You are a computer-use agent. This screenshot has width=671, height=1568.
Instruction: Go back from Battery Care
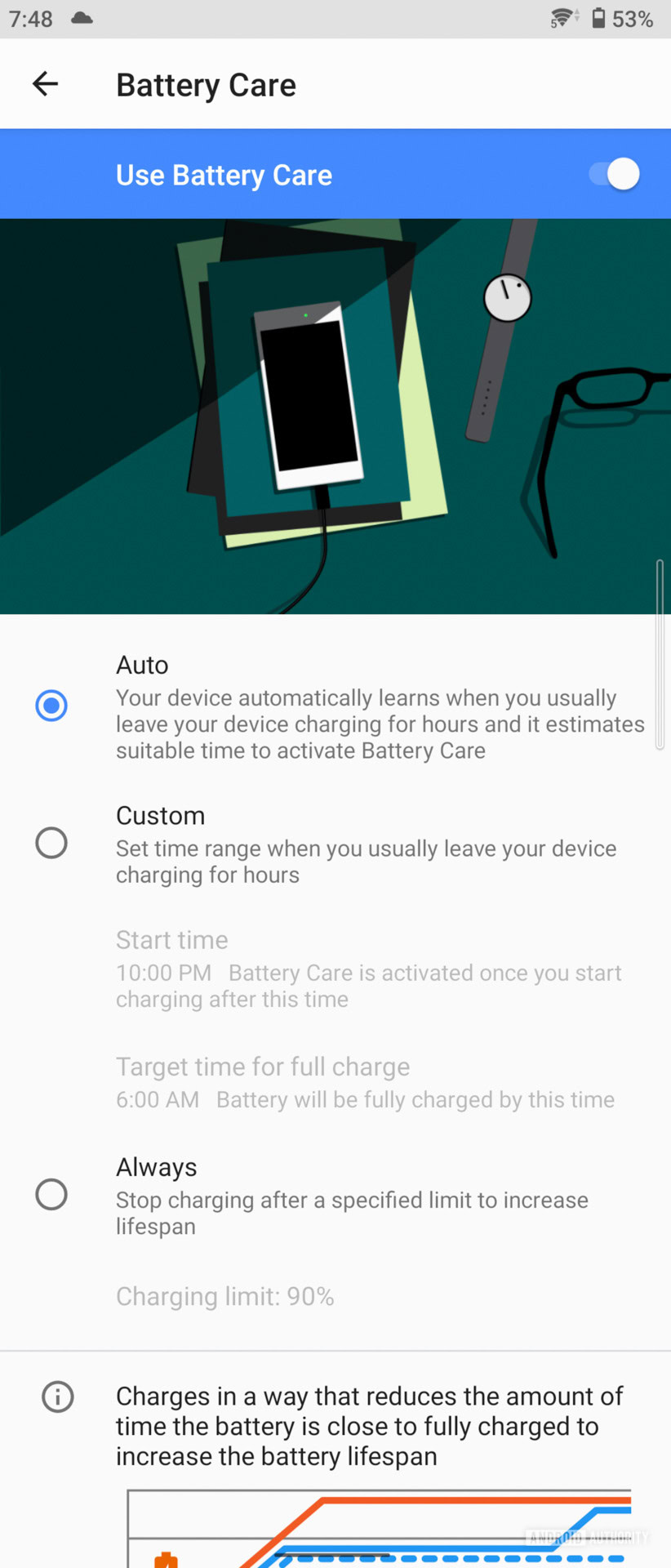(x=45, y=83)
